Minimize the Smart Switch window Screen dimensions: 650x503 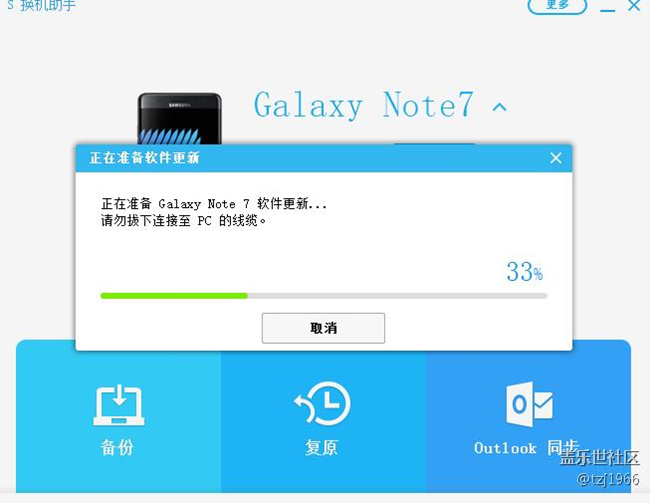607,8
